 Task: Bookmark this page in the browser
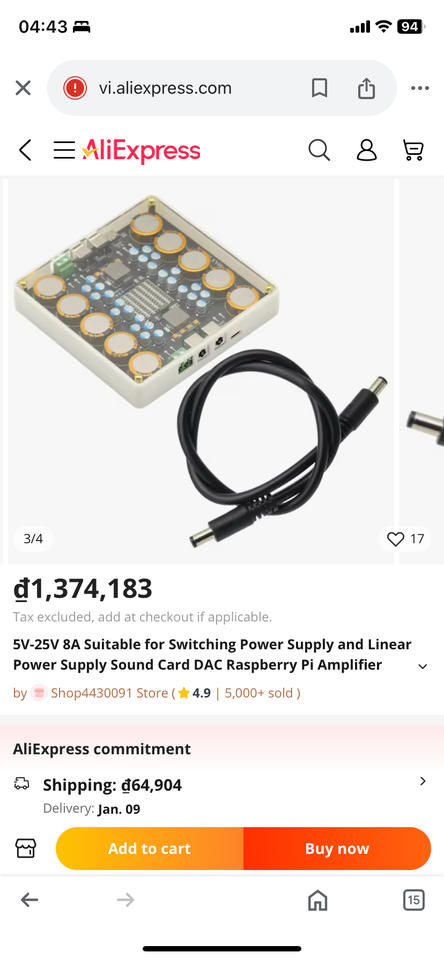[x=319, y=88]
